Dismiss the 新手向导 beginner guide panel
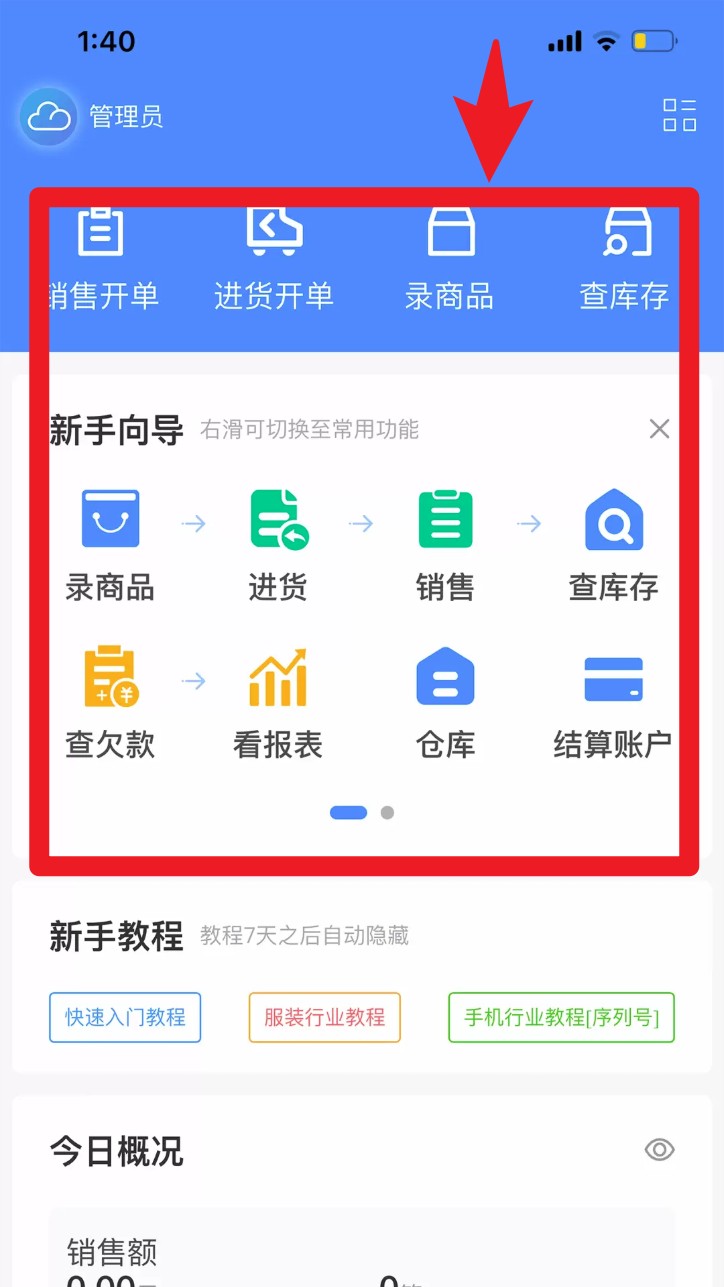Viewport: 724px width, 1287px height. pyautogui.click(x=659, y=429)
